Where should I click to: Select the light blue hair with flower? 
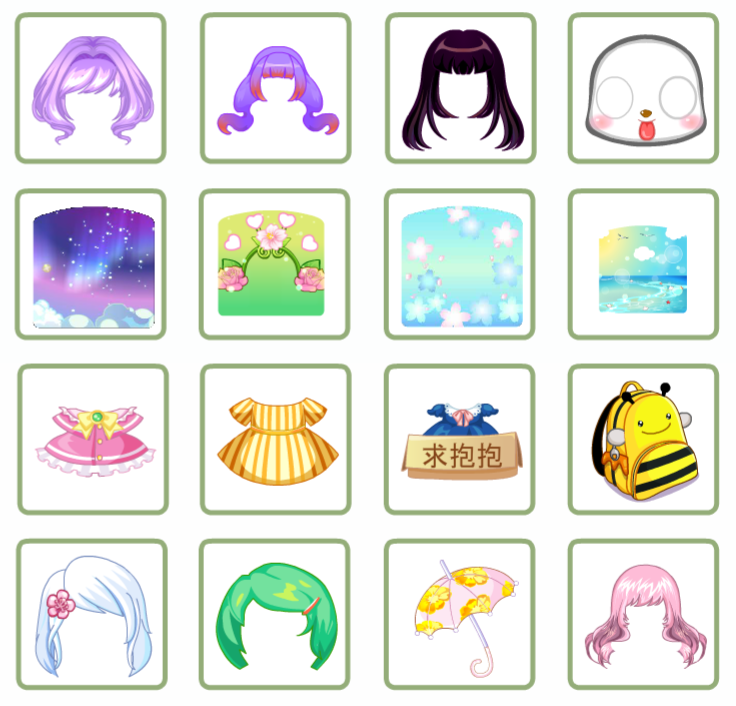coord(91,614)
